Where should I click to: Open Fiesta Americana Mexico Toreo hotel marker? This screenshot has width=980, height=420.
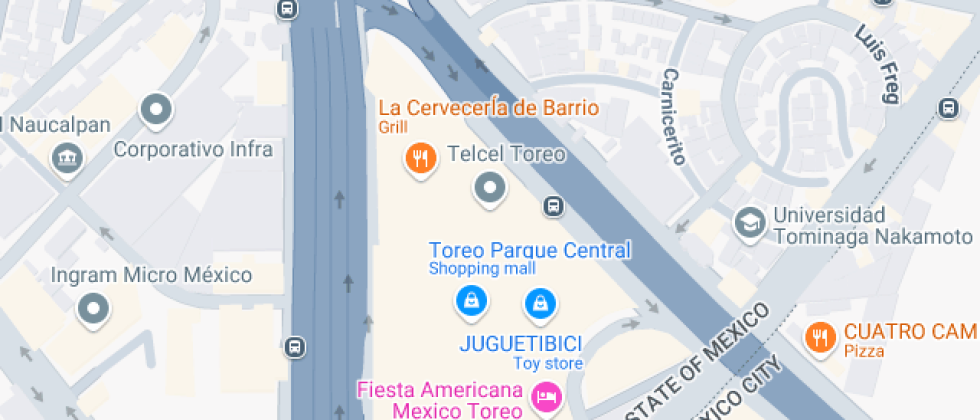pyautogui.click(x=545, y=396)
